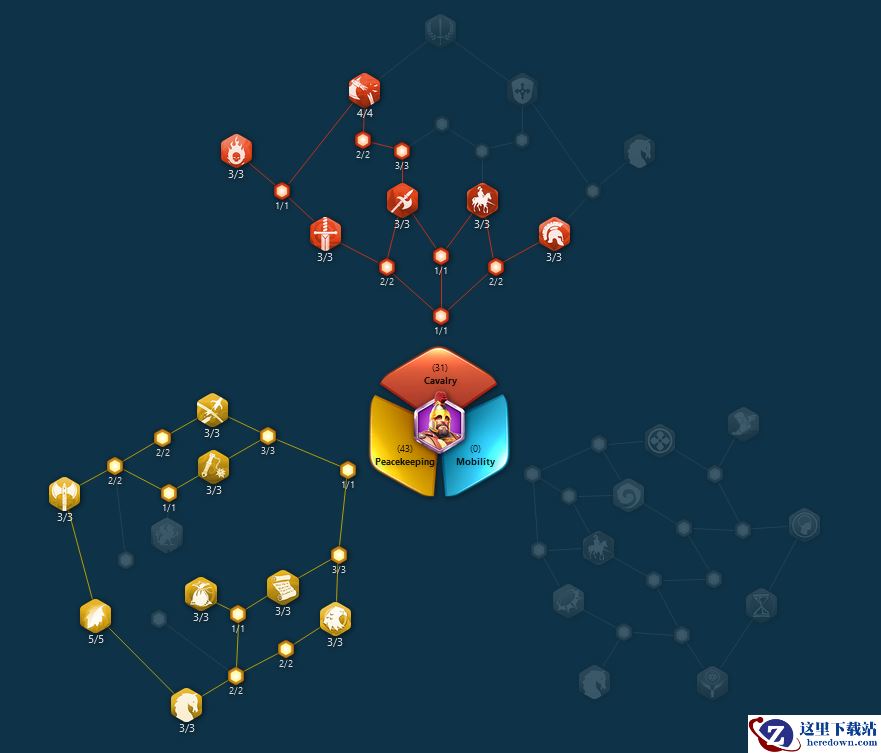Image resolution: width=881 pixels, height=753 pixels.
Task: Tap the red sword talent node
Action: point(325,233)
